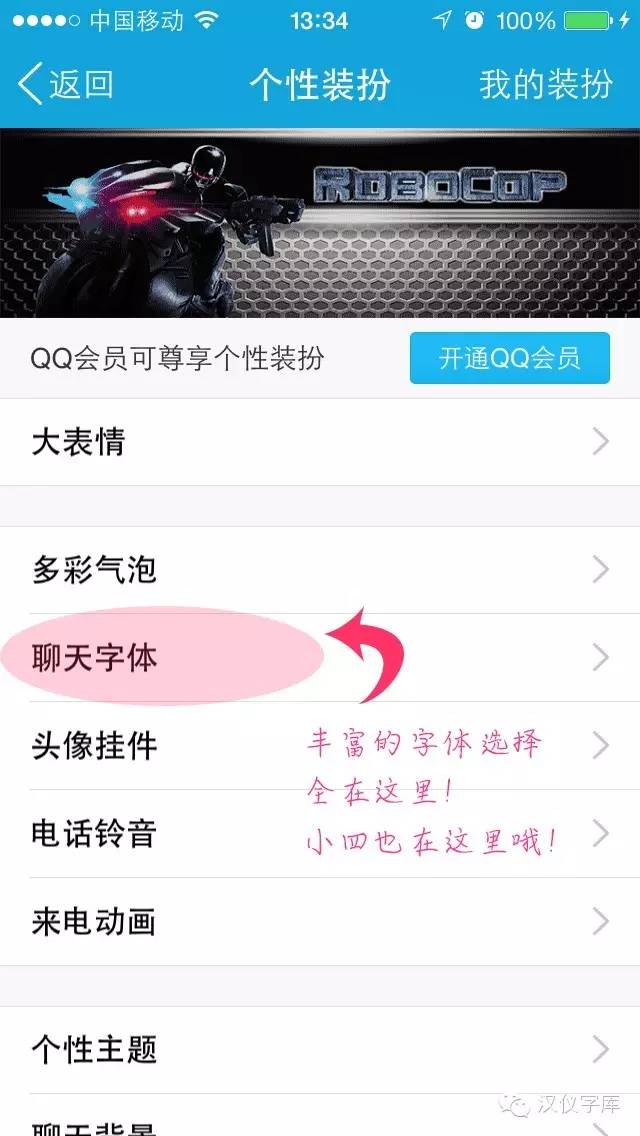Open 我的装扮 from the top bar
The height and width of the screenshot is (1136, 640).
pyautogui.click(x=545, y=84)
